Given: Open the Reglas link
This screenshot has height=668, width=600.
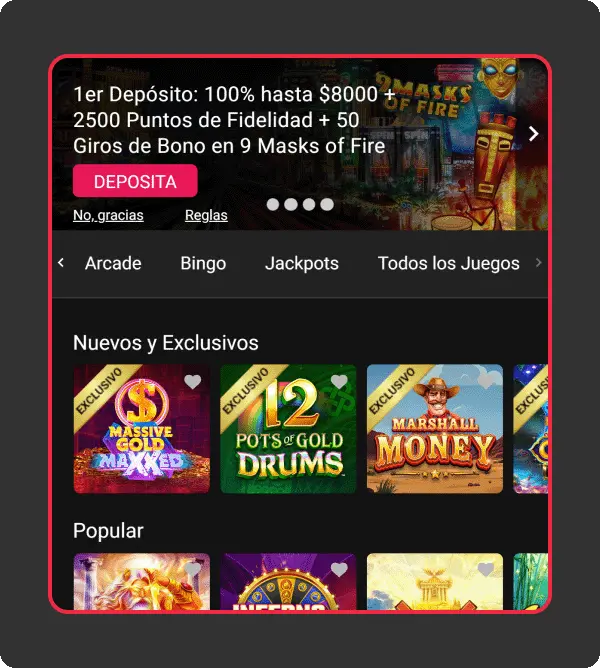Looking at the screenshot, I should [206, 215].
